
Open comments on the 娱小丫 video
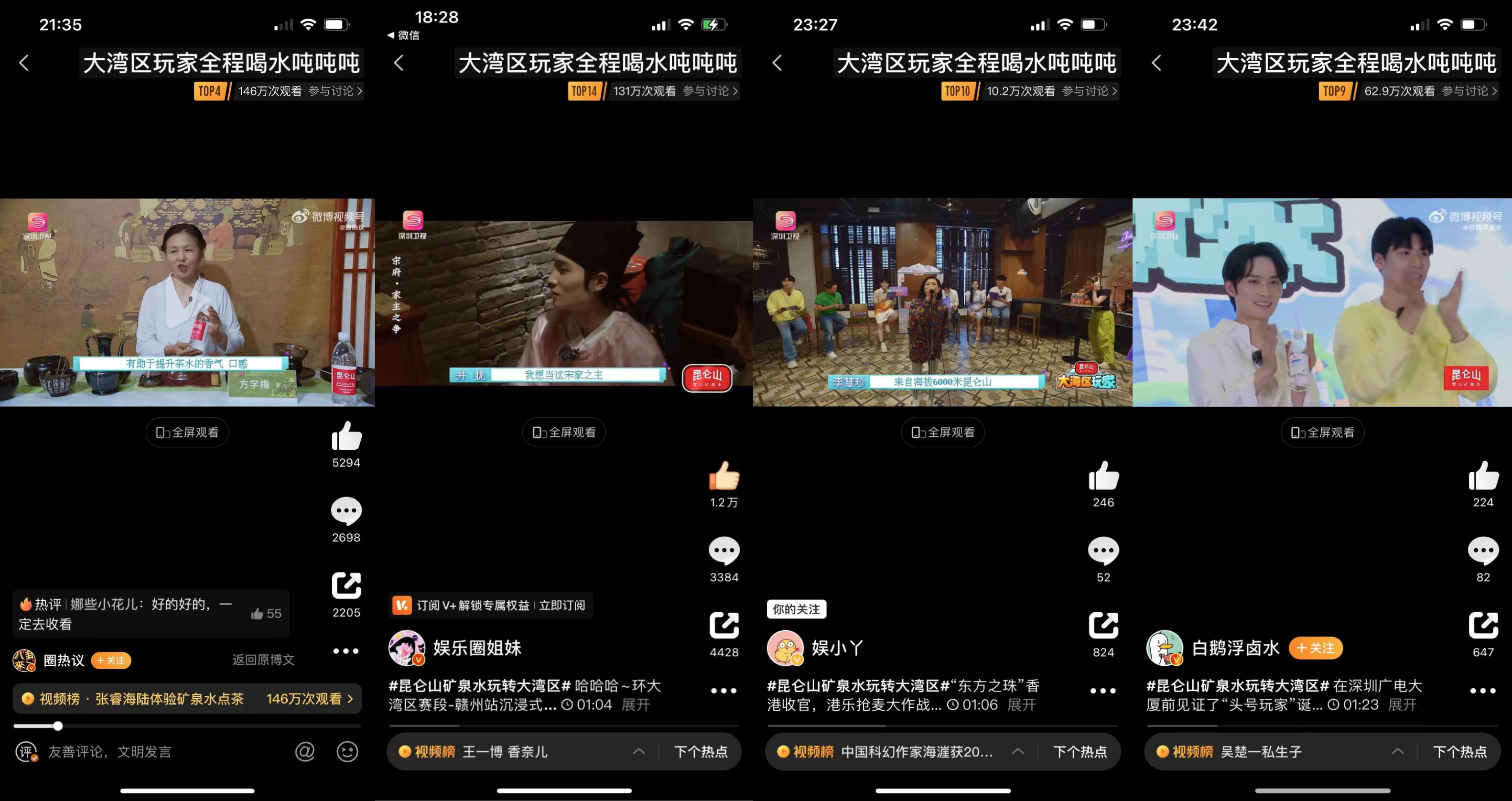(x=1103, y=551)
